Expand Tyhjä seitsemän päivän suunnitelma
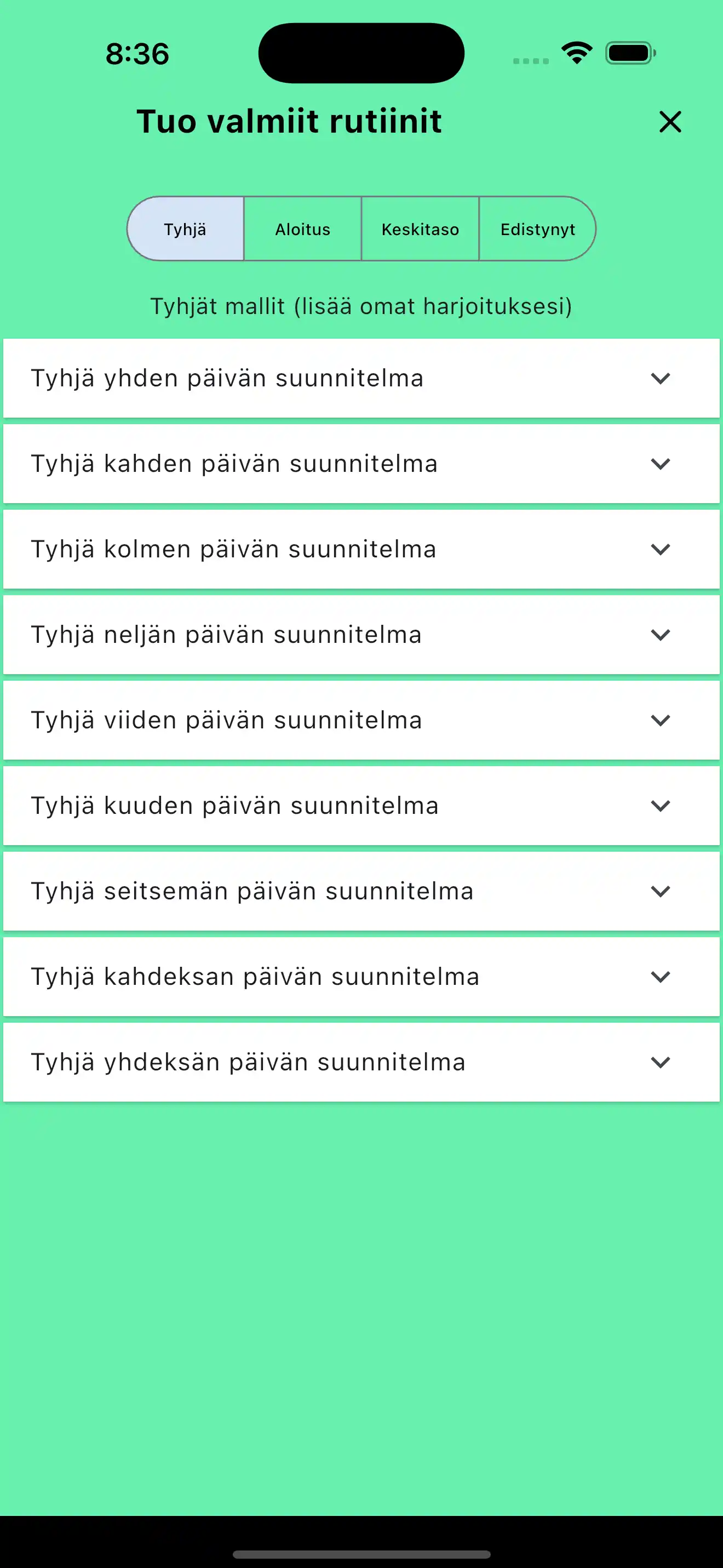 tap(662, 892)
